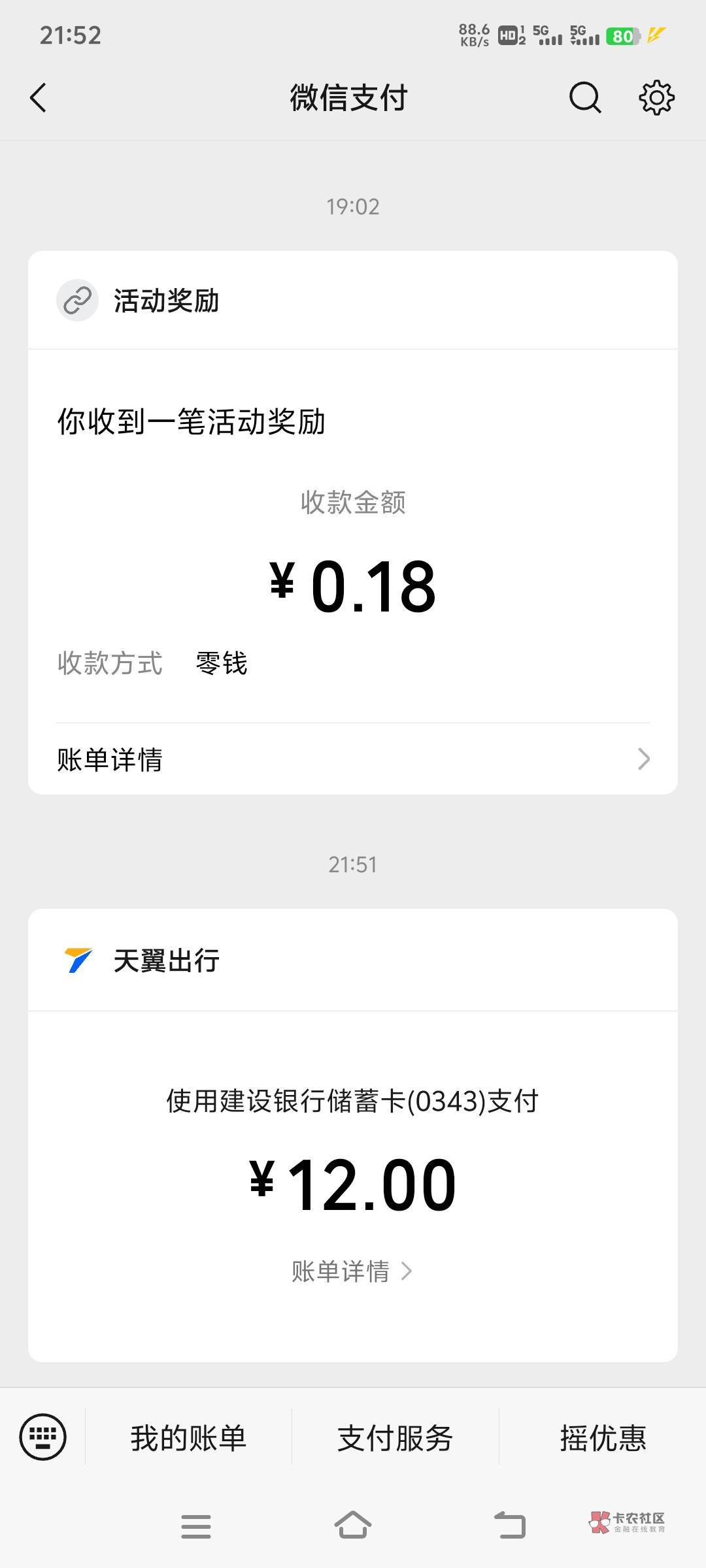706x1568 pixels.
Task: Open 支付服务 menu
Action: pyautogui.click(x=395, y=1437)
